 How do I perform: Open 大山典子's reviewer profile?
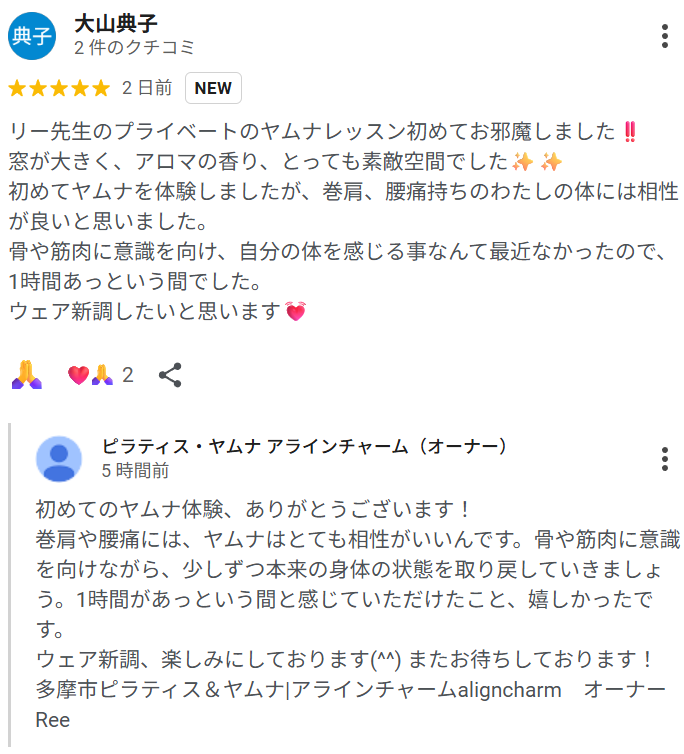[x=115, y=23]
